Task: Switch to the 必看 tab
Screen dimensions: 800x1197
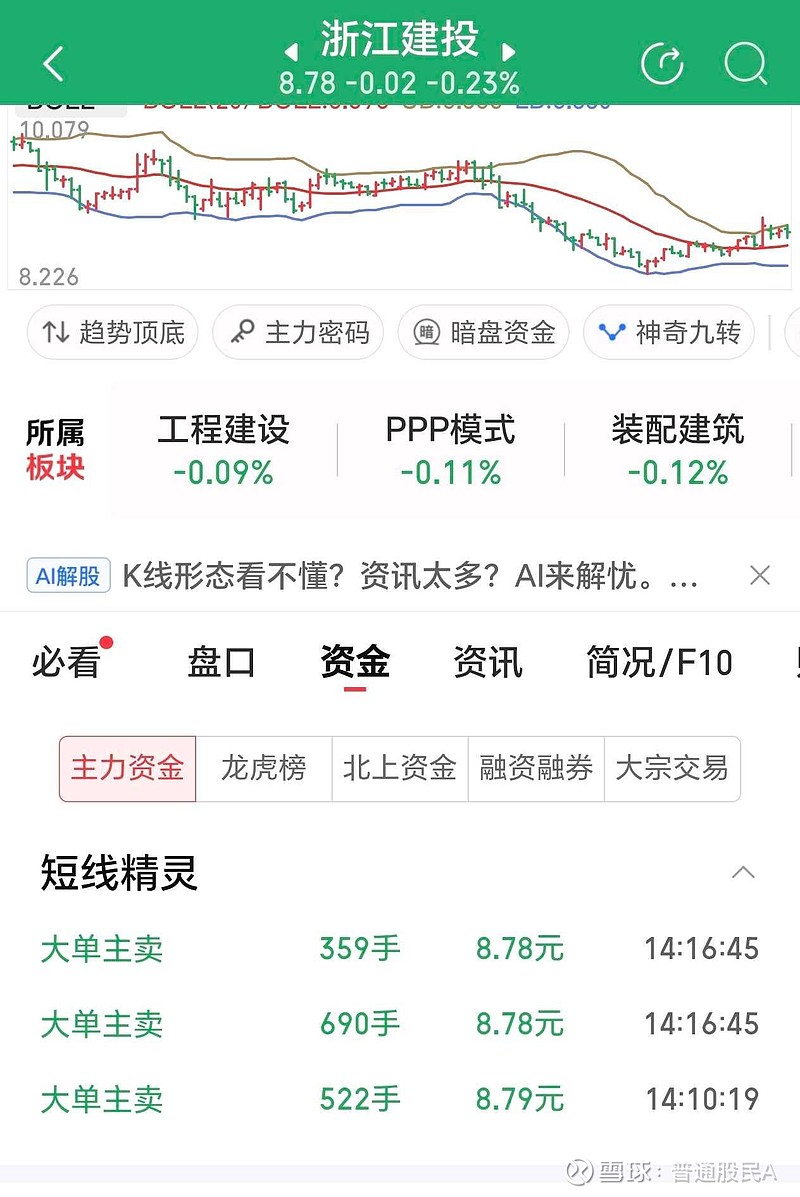Action: (66, 662)
